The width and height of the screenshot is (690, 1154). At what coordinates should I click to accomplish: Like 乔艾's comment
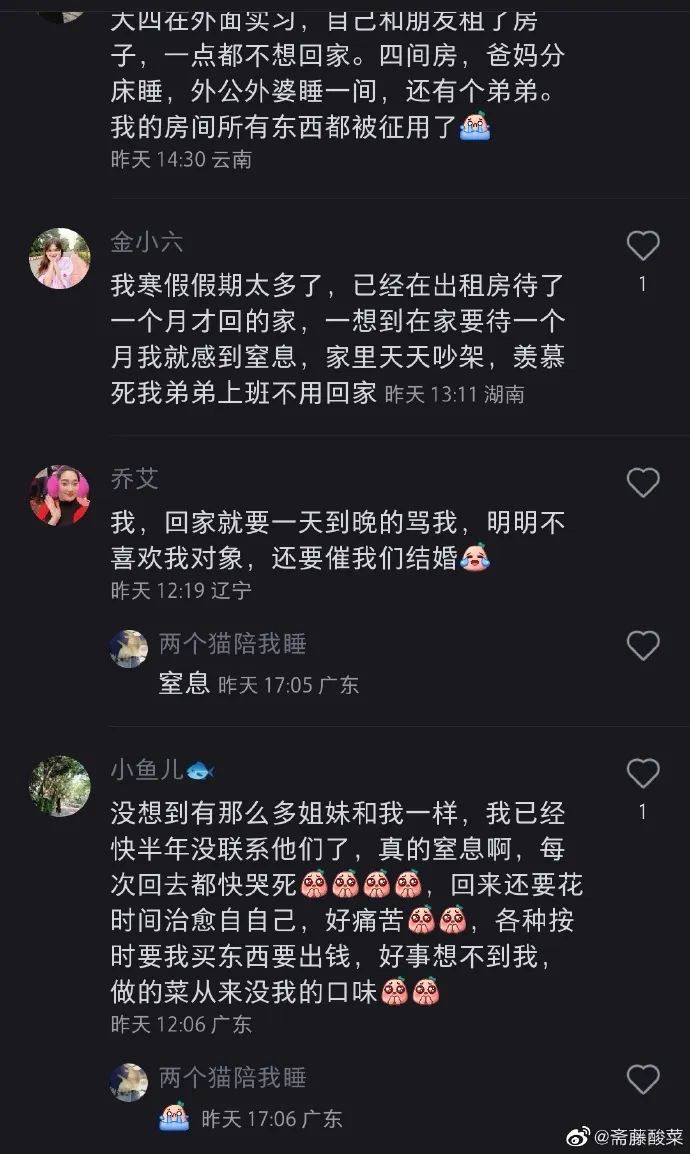click(643, 482)
